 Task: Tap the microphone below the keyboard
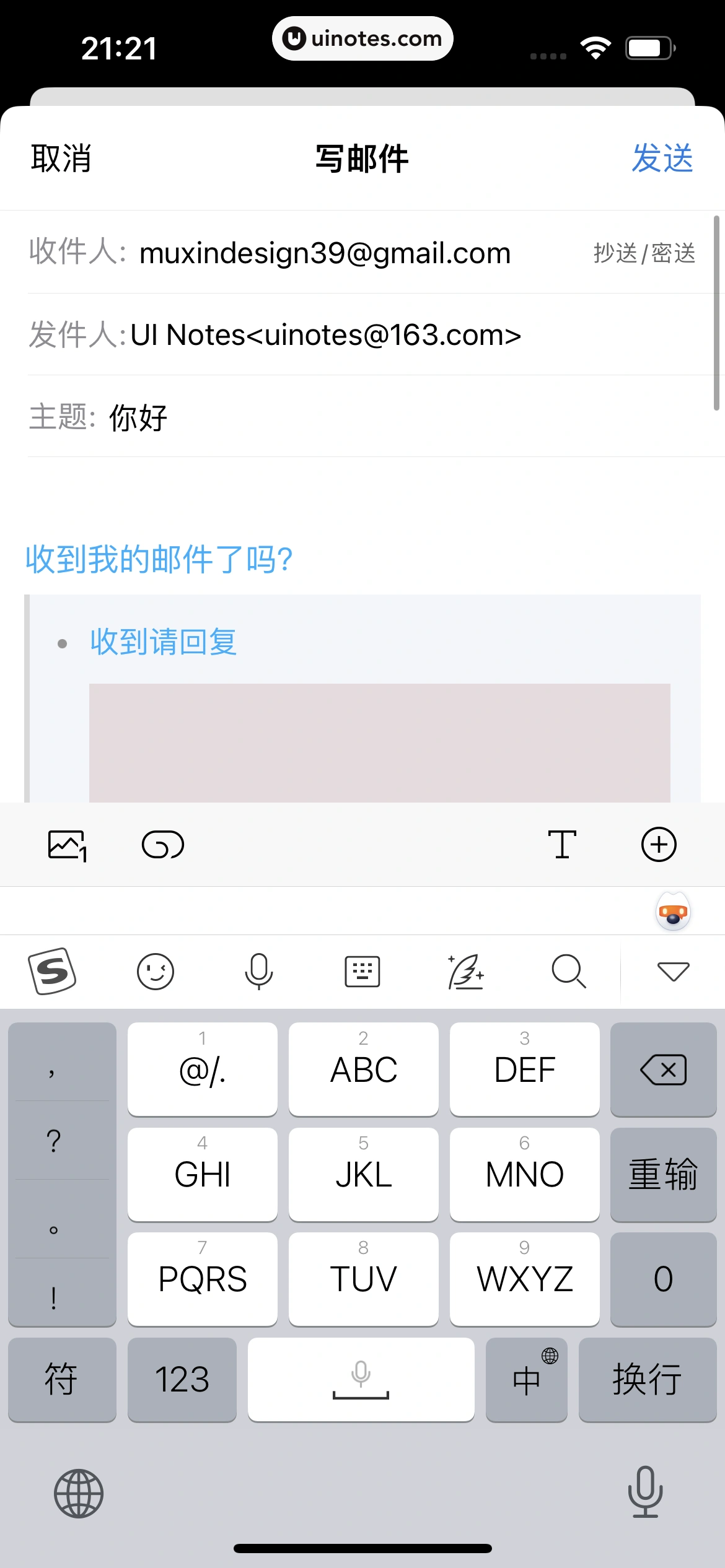(645, 1494)
